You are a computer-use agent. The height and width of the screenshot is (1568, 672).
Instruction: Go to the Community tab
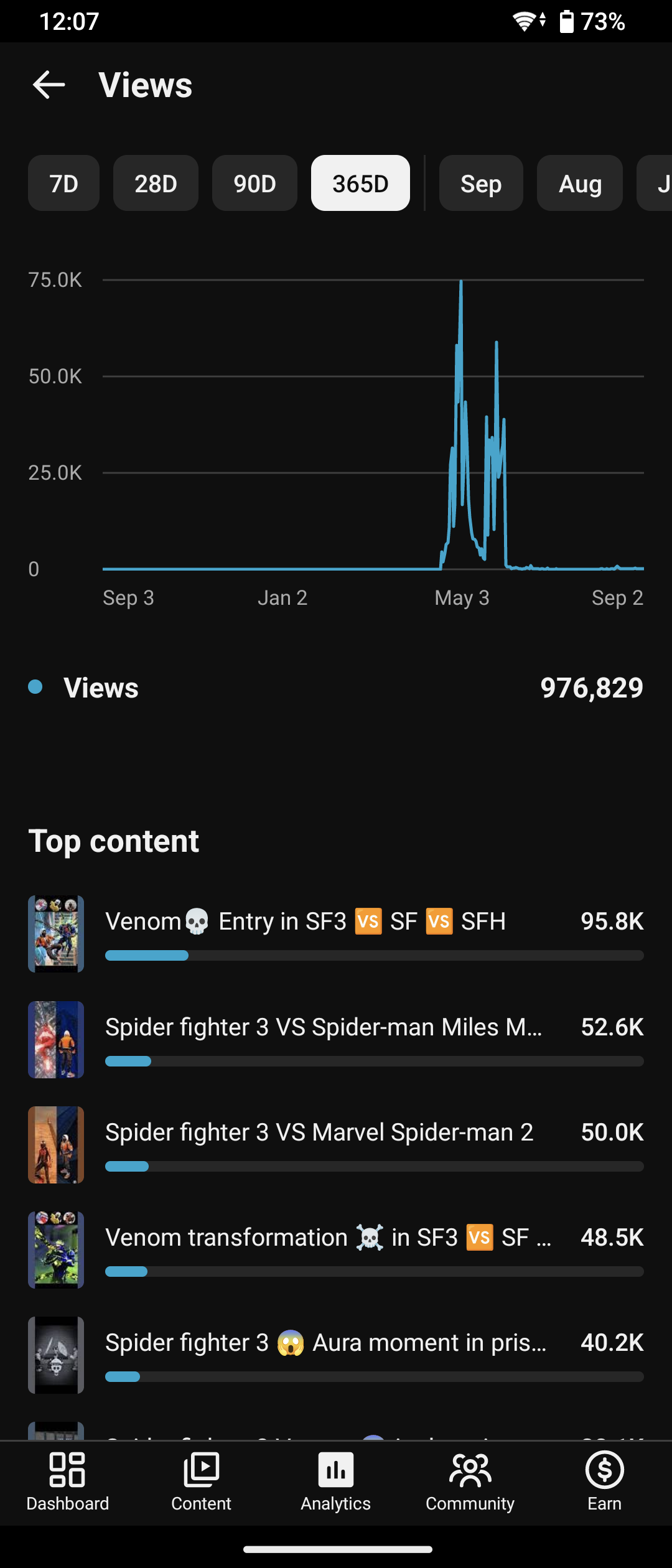[x=470, y=1482]
